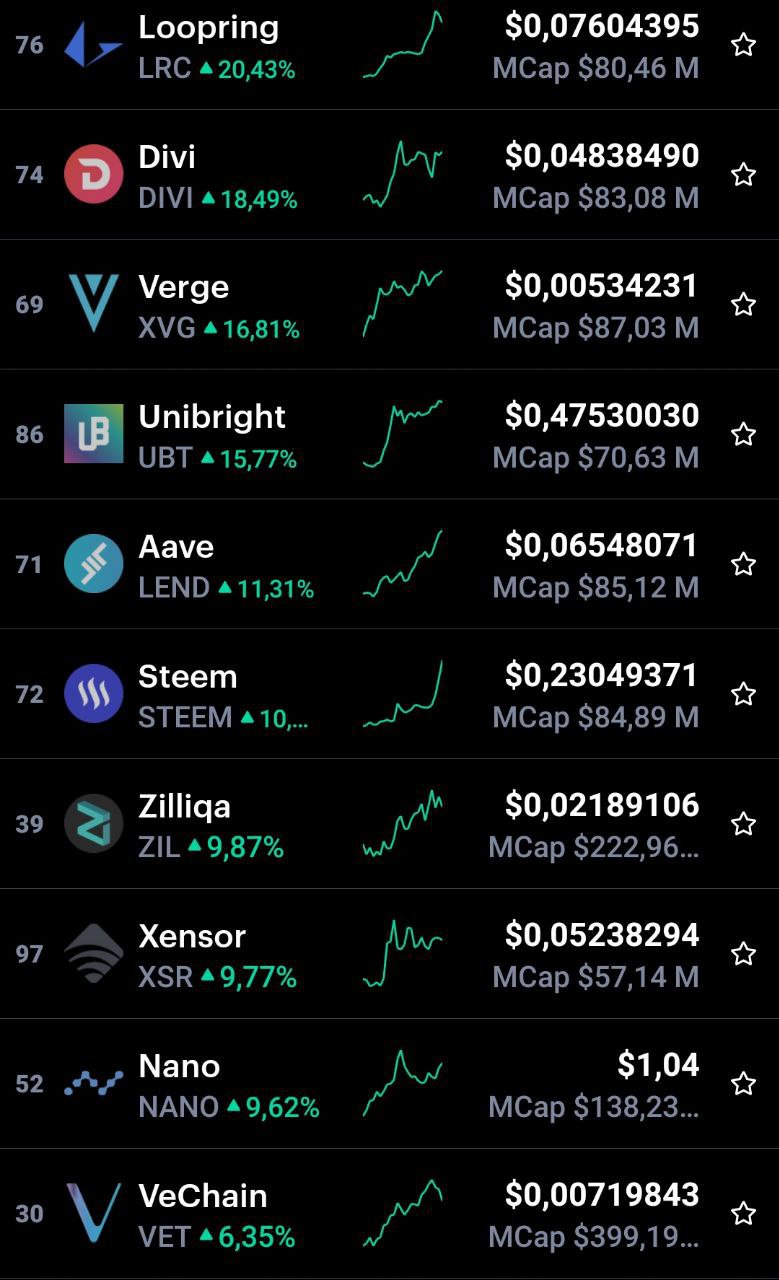Star Divi as a favorite
The width and height of the screenshot is (779, 1280).
click(743, 175)
